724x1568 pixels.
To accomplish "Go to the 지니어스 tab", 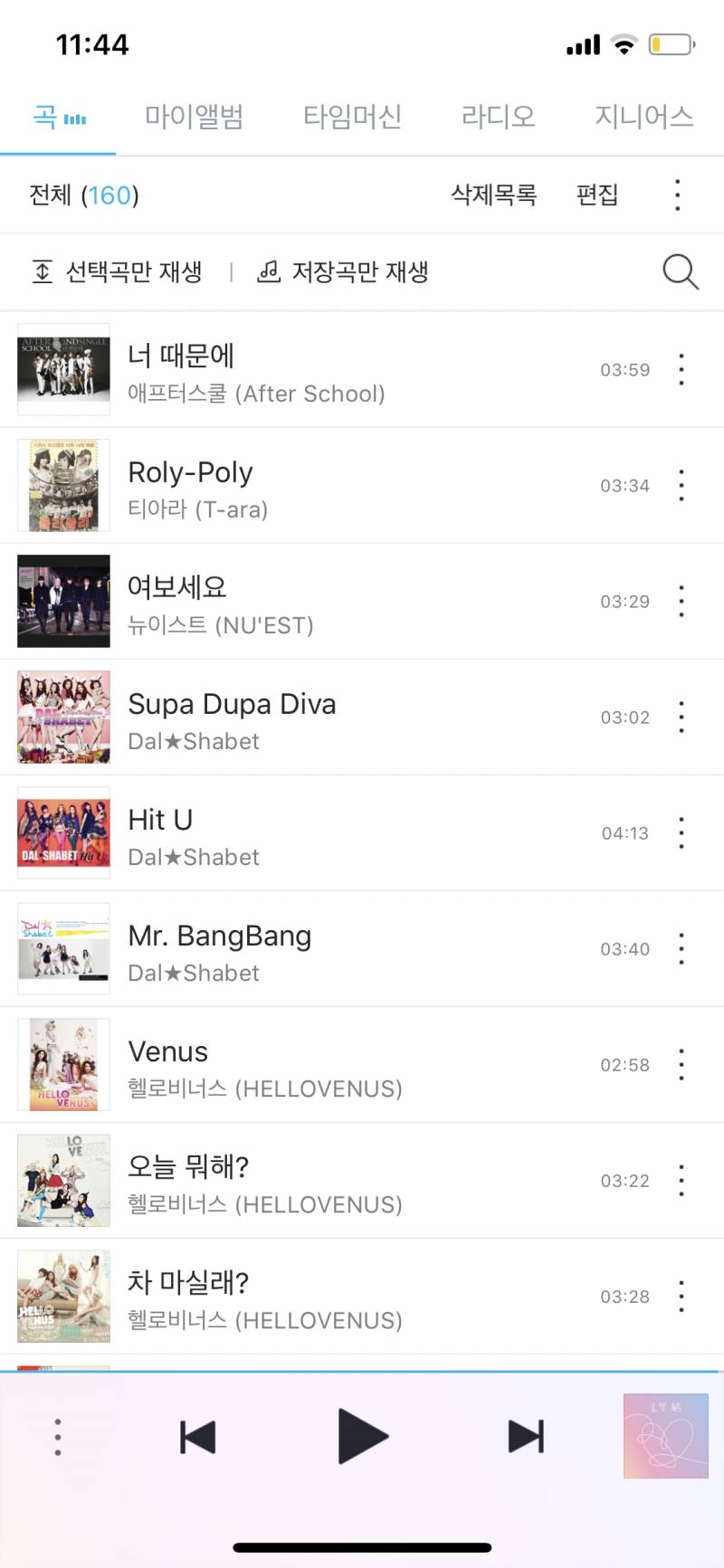I will [643, 117].
